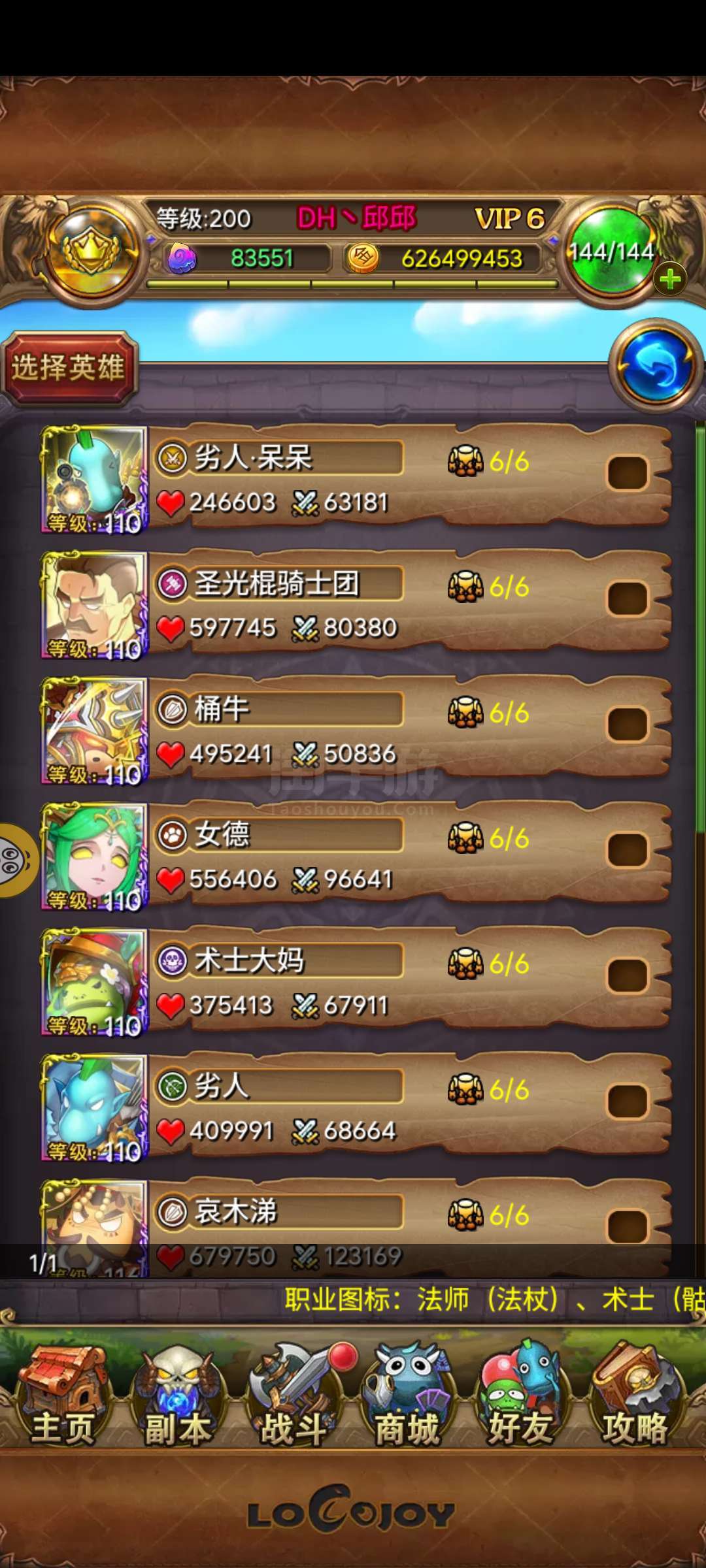706x1568 pixels.
Task: Tick the checkbox for 桶牛
Action: click(x=627, y=724)
